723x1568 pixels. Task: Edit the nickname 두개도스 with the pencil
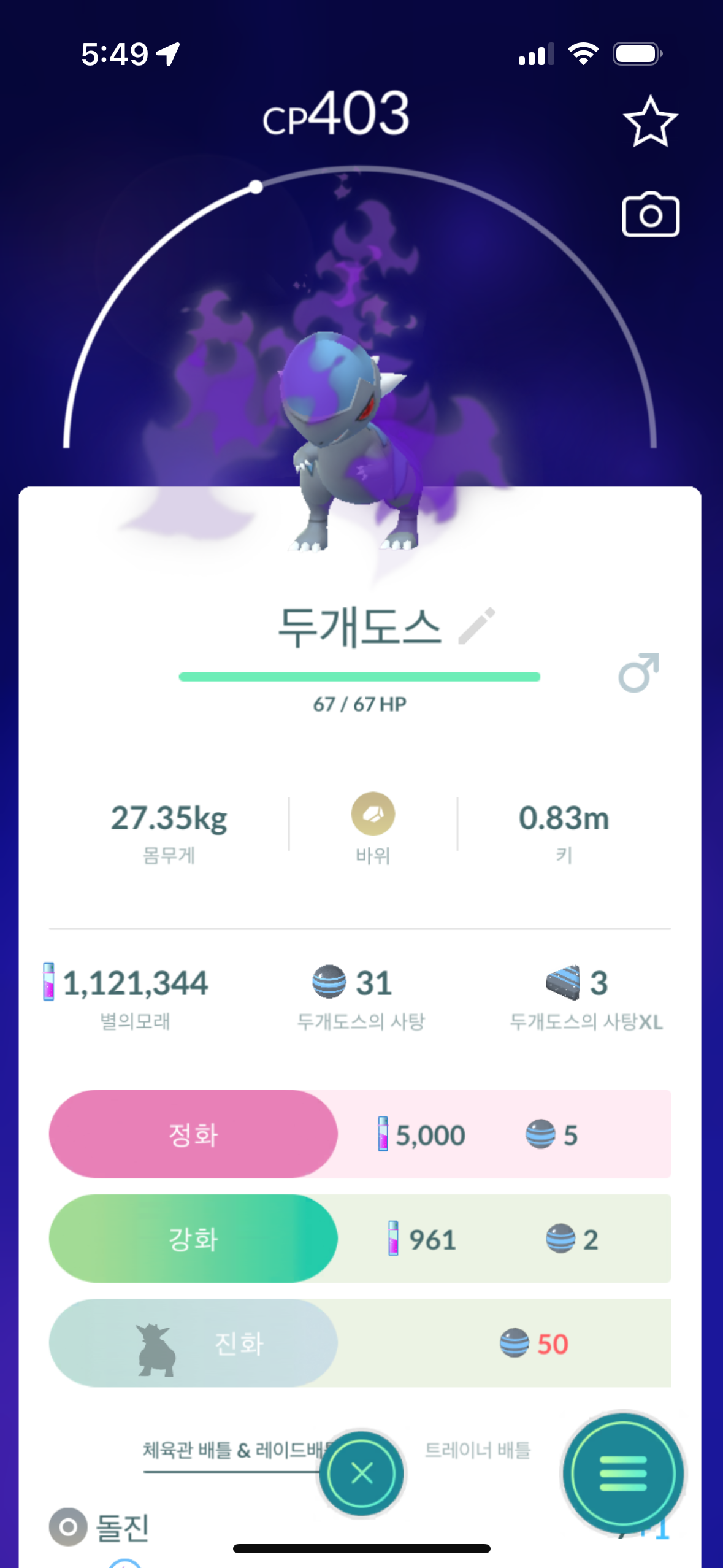point(476,626)
